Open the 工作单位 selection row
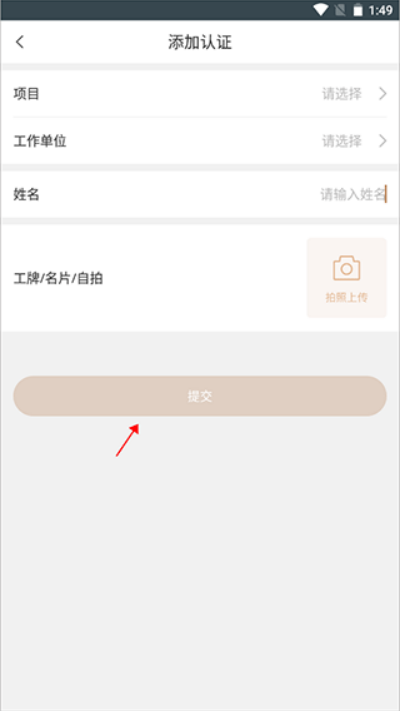 (200, 141)
